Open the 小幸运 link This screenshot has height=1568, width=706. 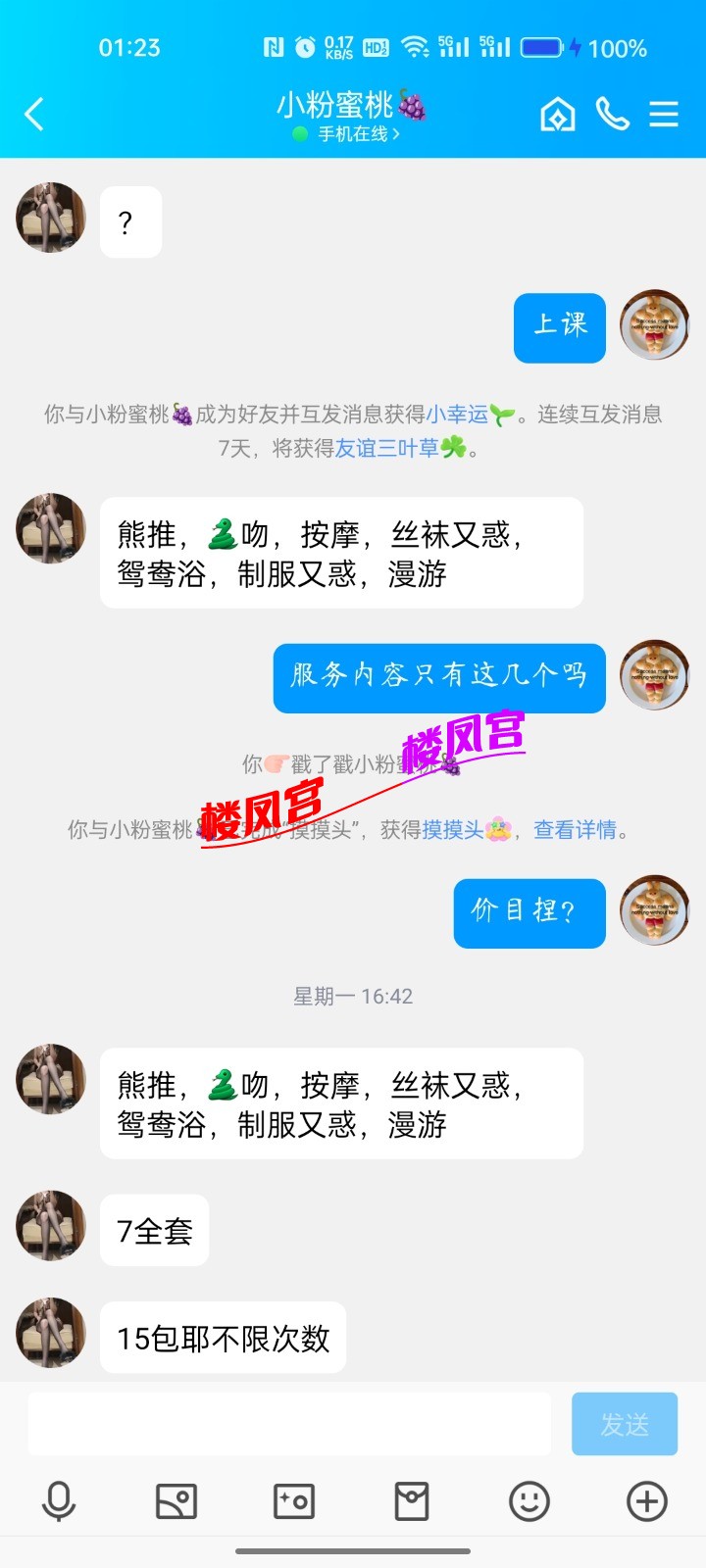pyautogui.click(x=457, y=415)
